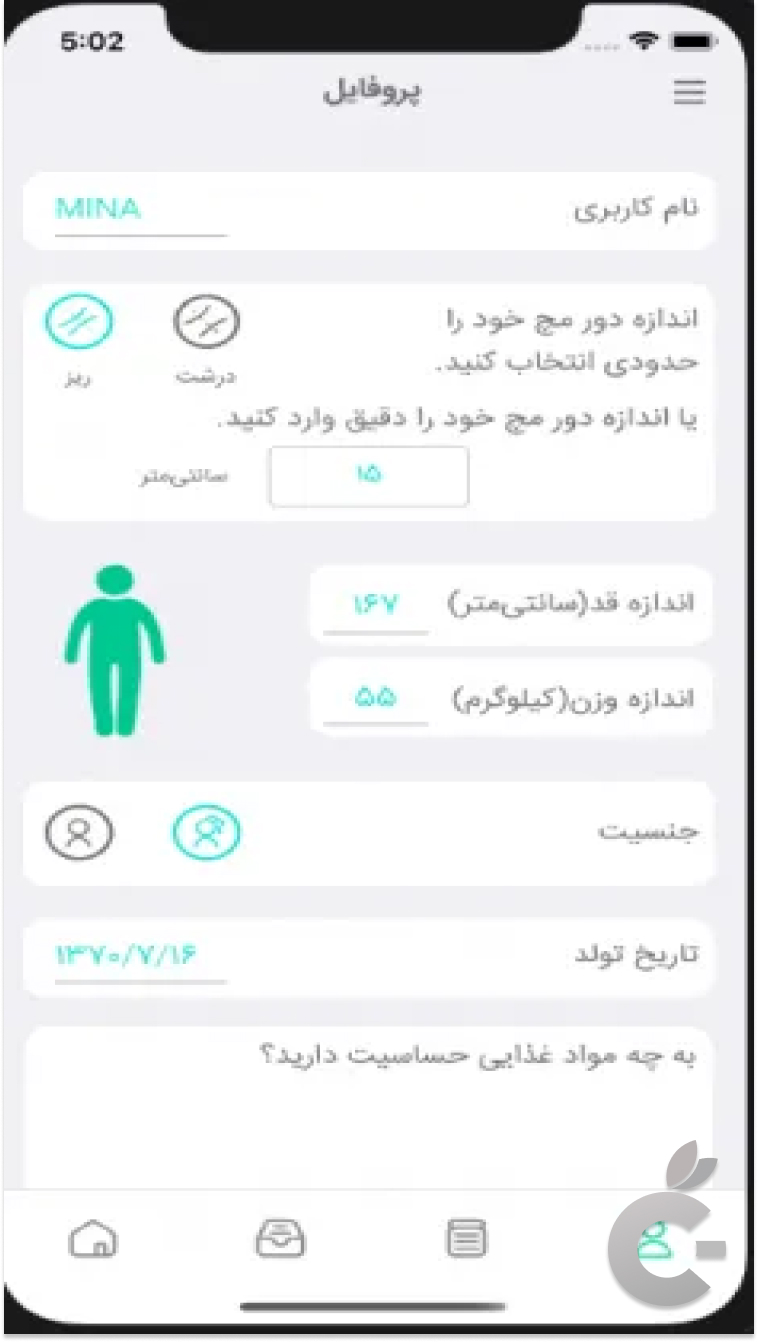Go to the home tab

pos(93,1241)
